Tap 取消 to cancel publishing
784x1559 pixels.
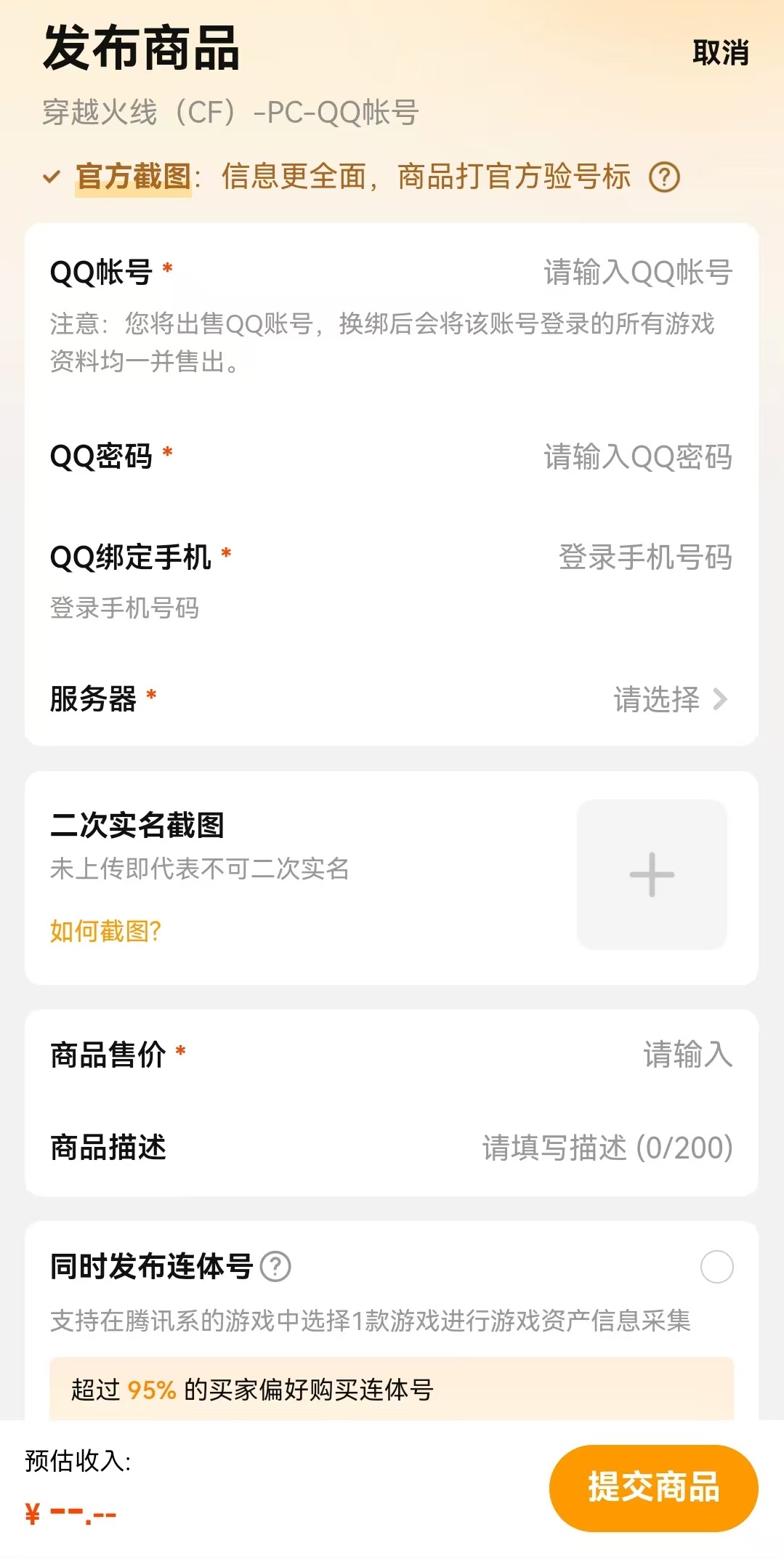point(720,53)
